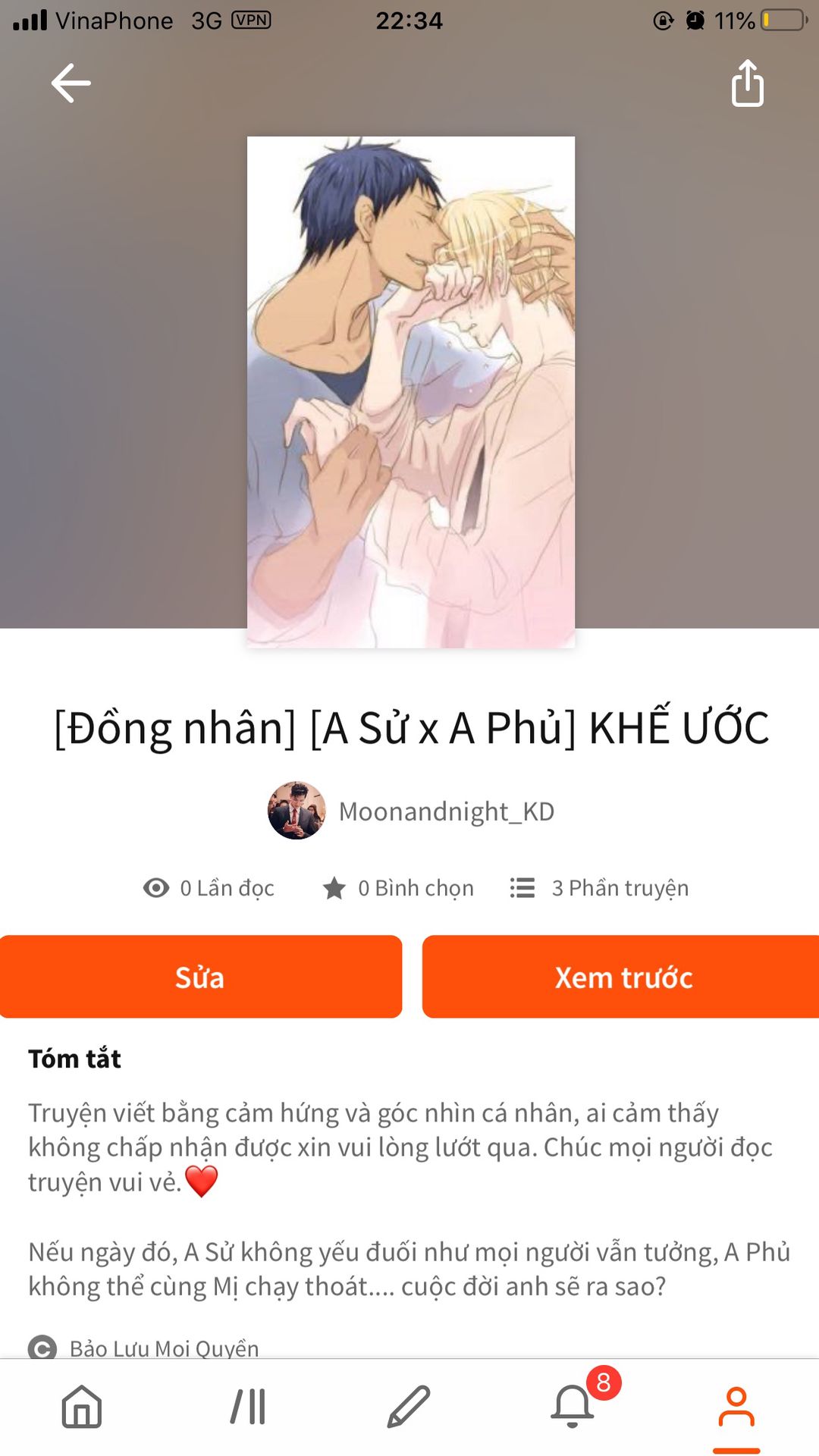Image resolution: width=819 pixels, height=1456 pixels.
Task: Tap the Sửa button to edit story
Action: pos(200,977)
